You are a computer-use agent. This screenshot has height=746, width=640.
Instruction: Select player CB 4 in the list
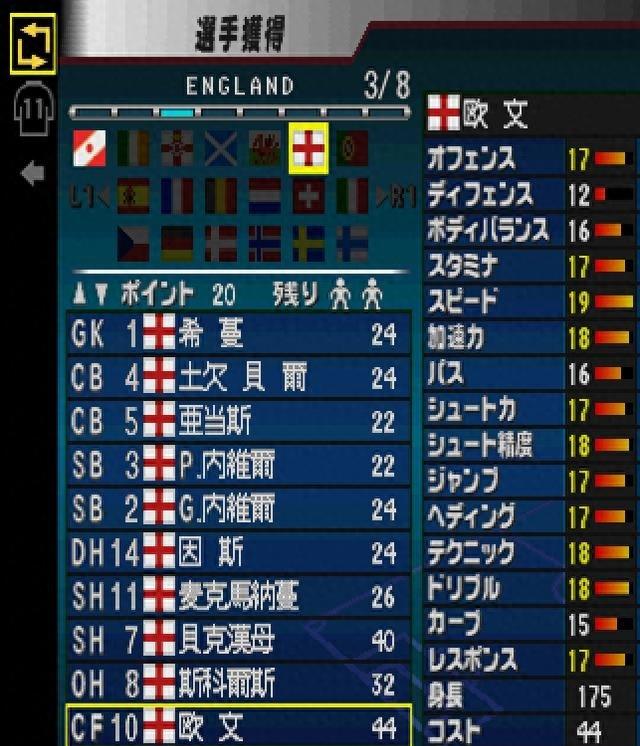[x=238, y=377]
